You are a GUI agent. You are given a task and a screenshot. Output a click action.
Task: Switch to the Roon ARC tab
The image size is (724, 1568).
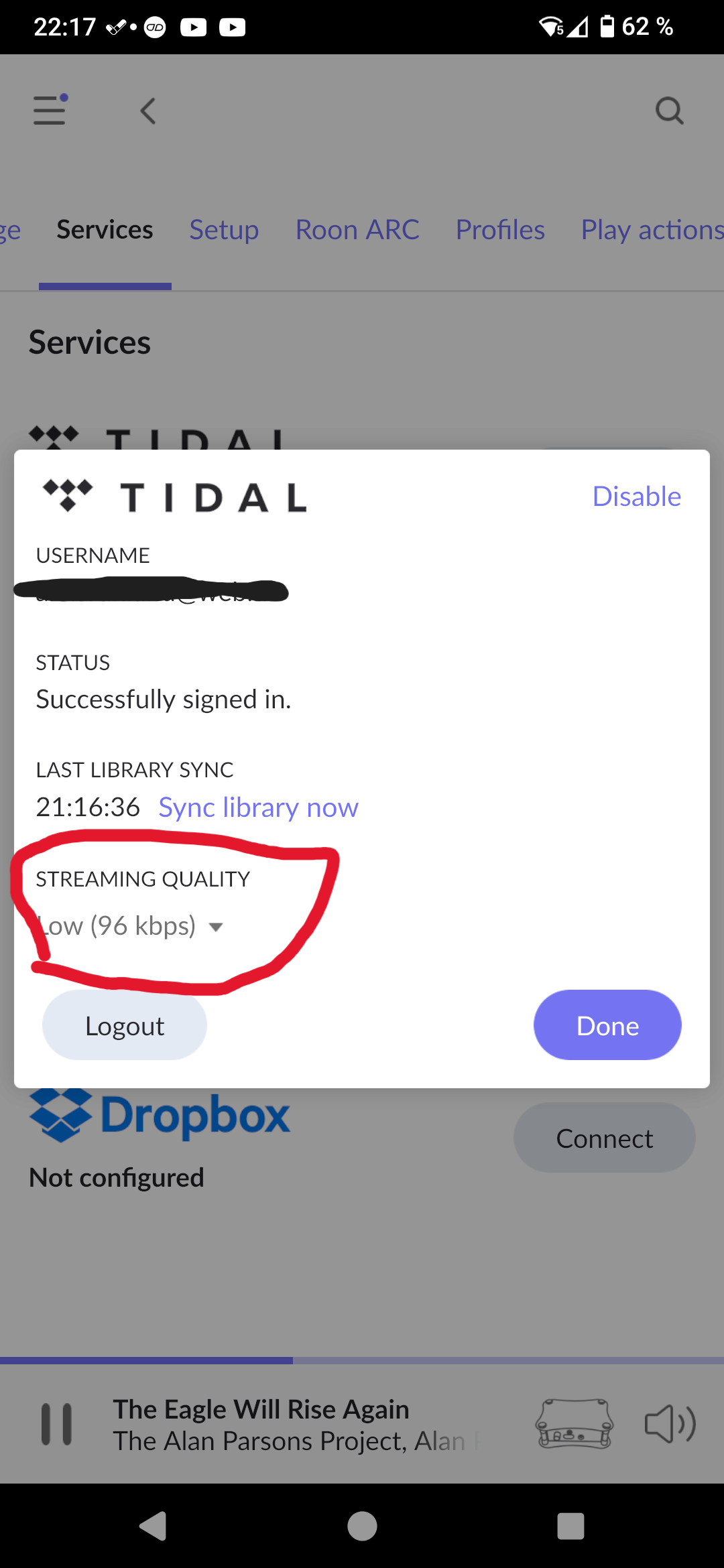pos(357,230)
